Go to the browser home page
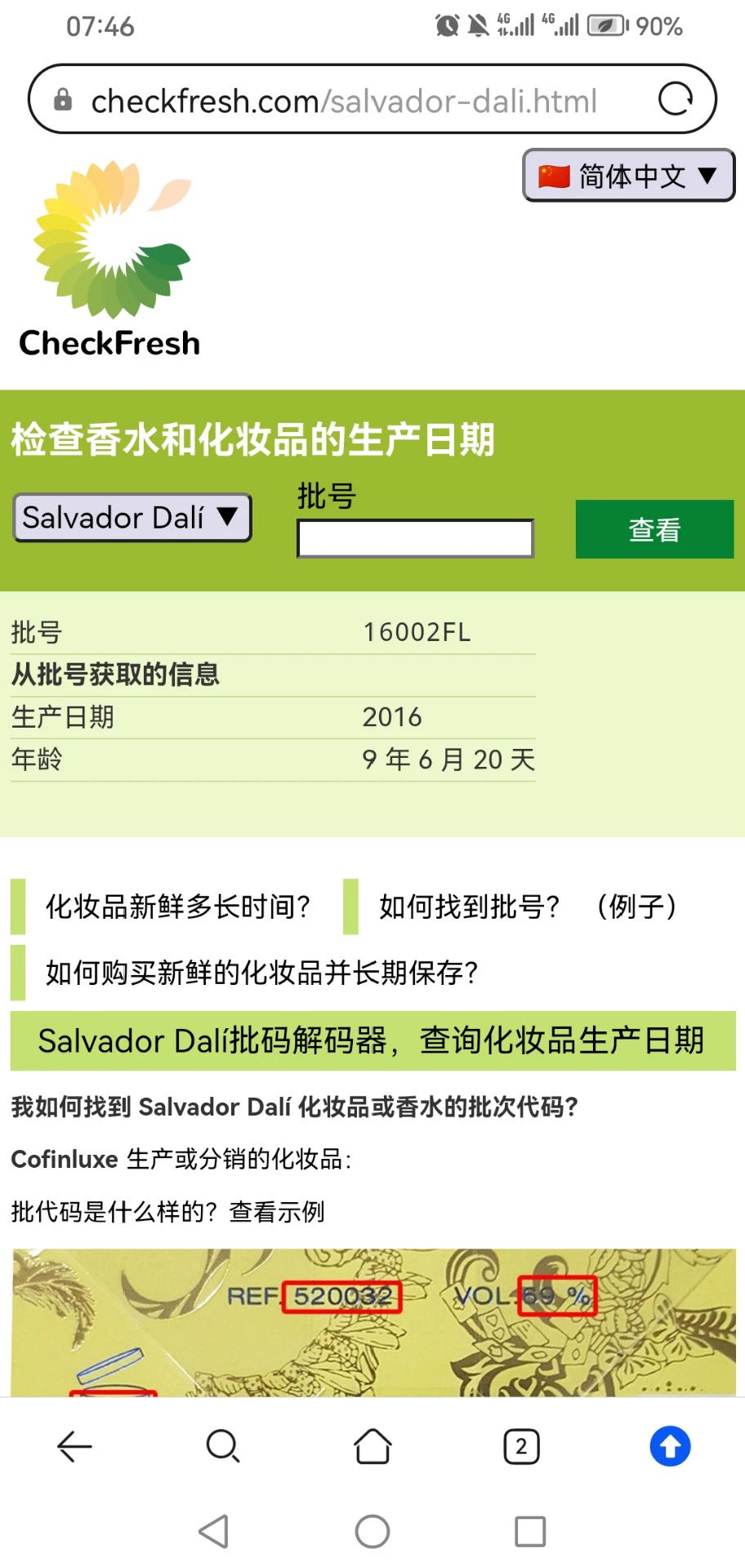 pyautogui.click(x=372, y=1445)
